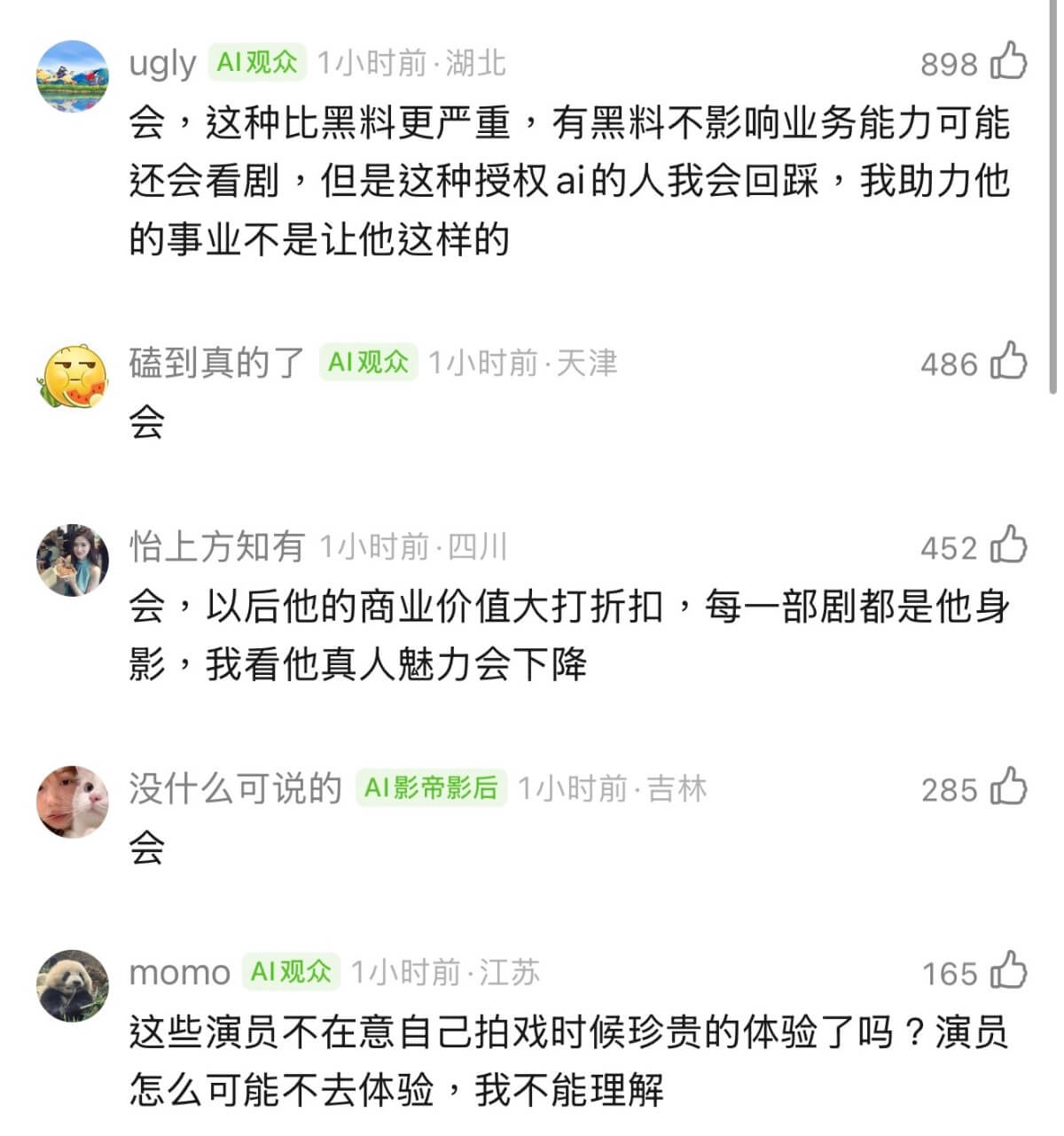Viewport: 1064px width, 1136px height.
Task: Tap the username 怡上方知有
Action: [x=217, y=546]
